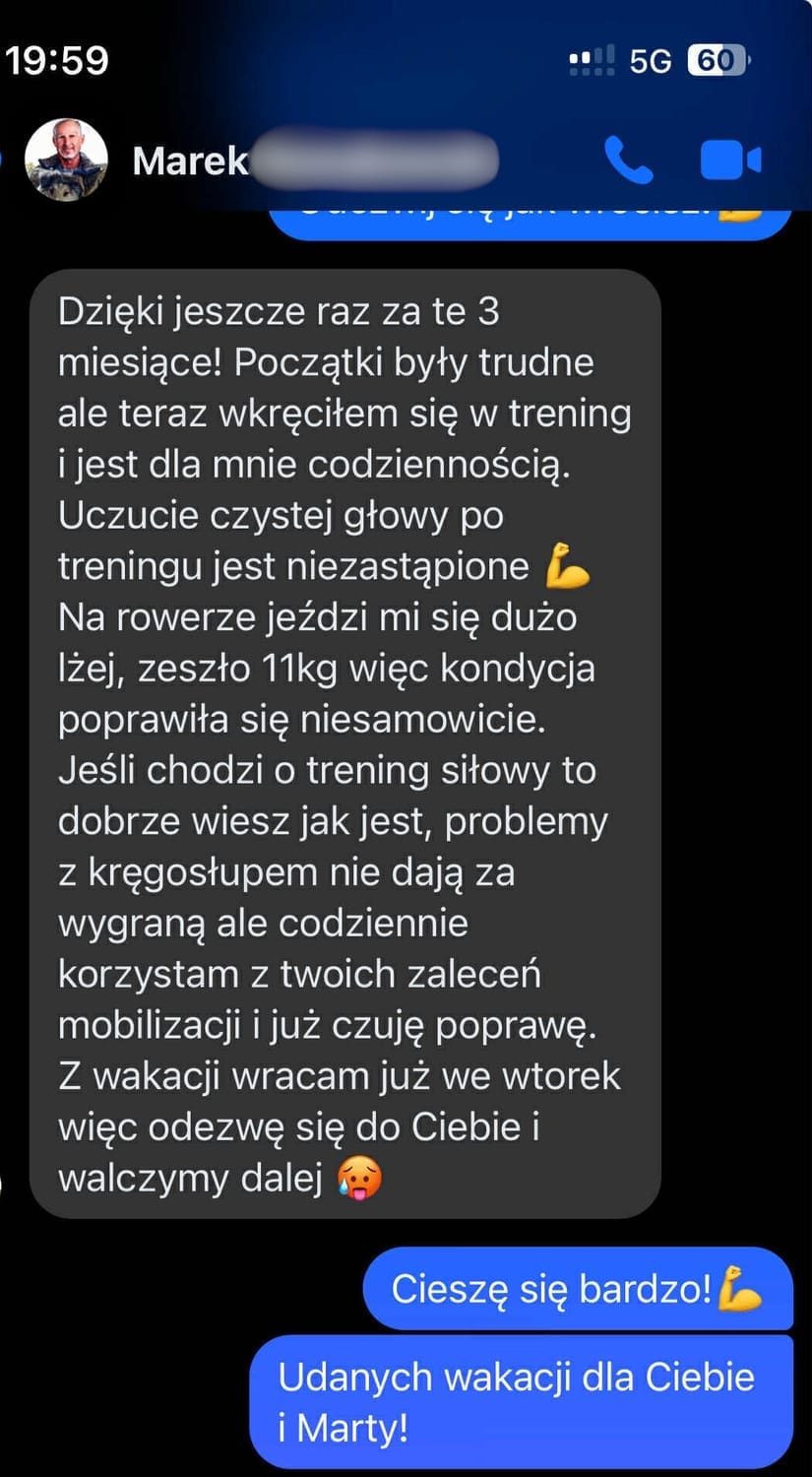Open Marek's profile from the avatar
Image resolution: width=812 pixels, height=1477 pixels.
click(66, 161)
